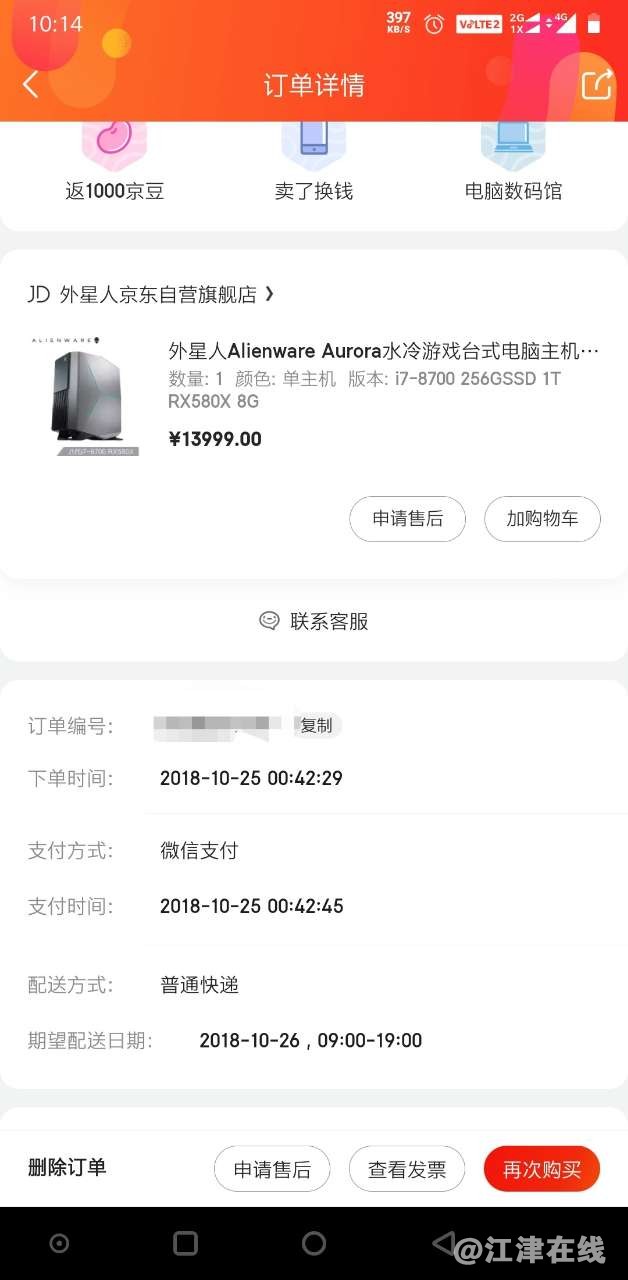Open recent apps from navigation bar
Image resolution: width=628 pixels, height=1280 pixels.
coord(186,1243)
